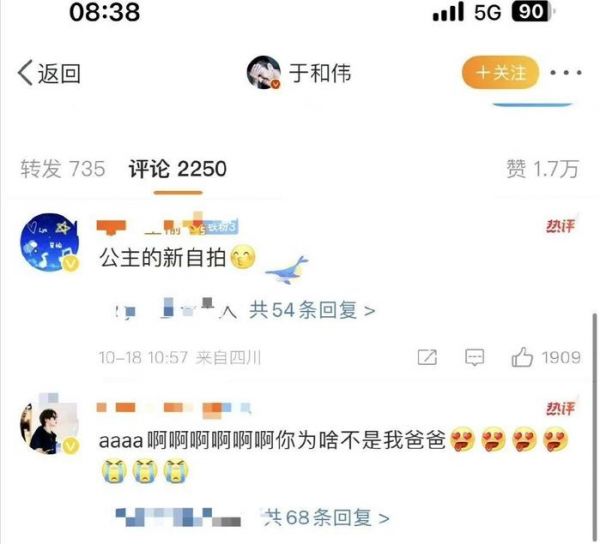Reply to the 公主的新自拍 comment
Viewport: 600px width, 544px height.
pyautogui.click(x=475, y=357)
